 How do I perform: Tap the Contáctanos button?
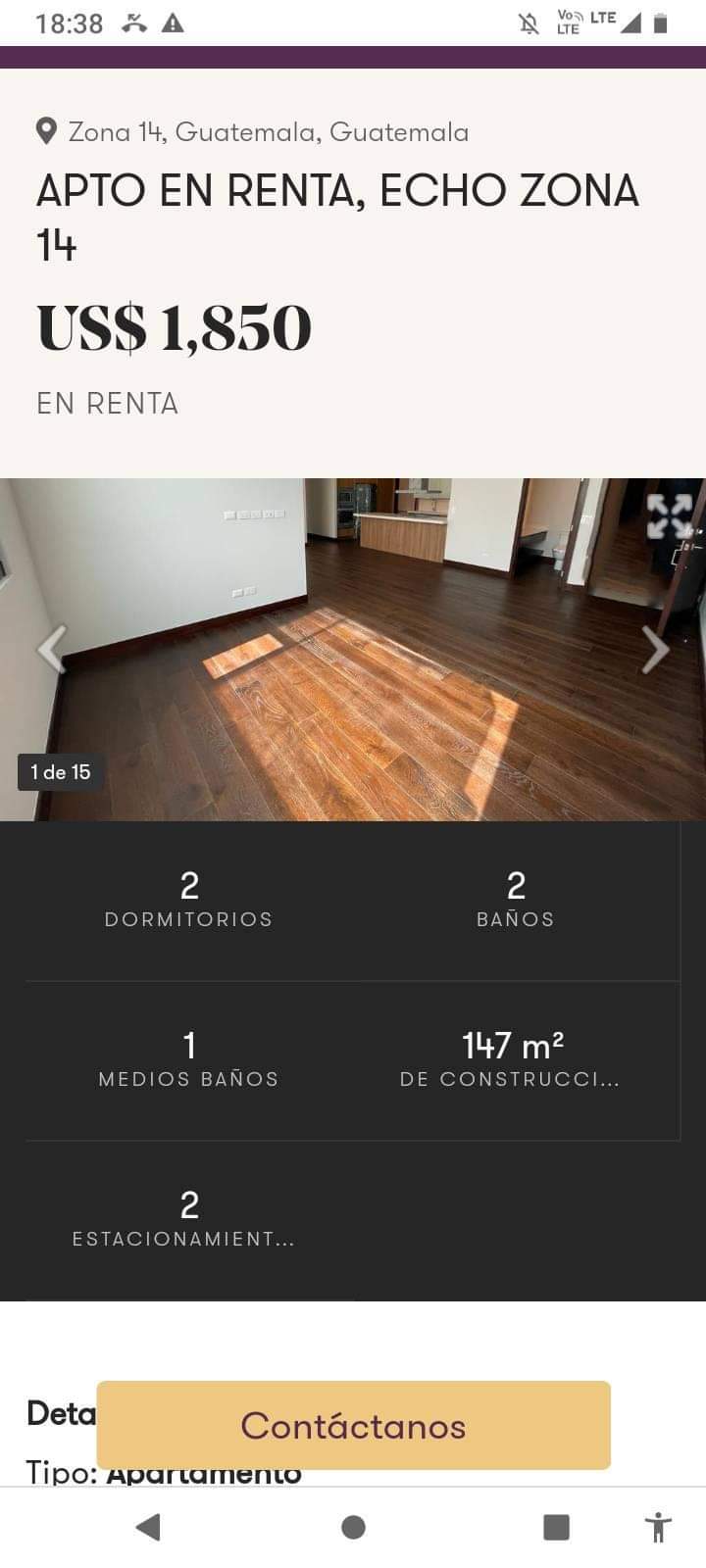(353, 1425)
